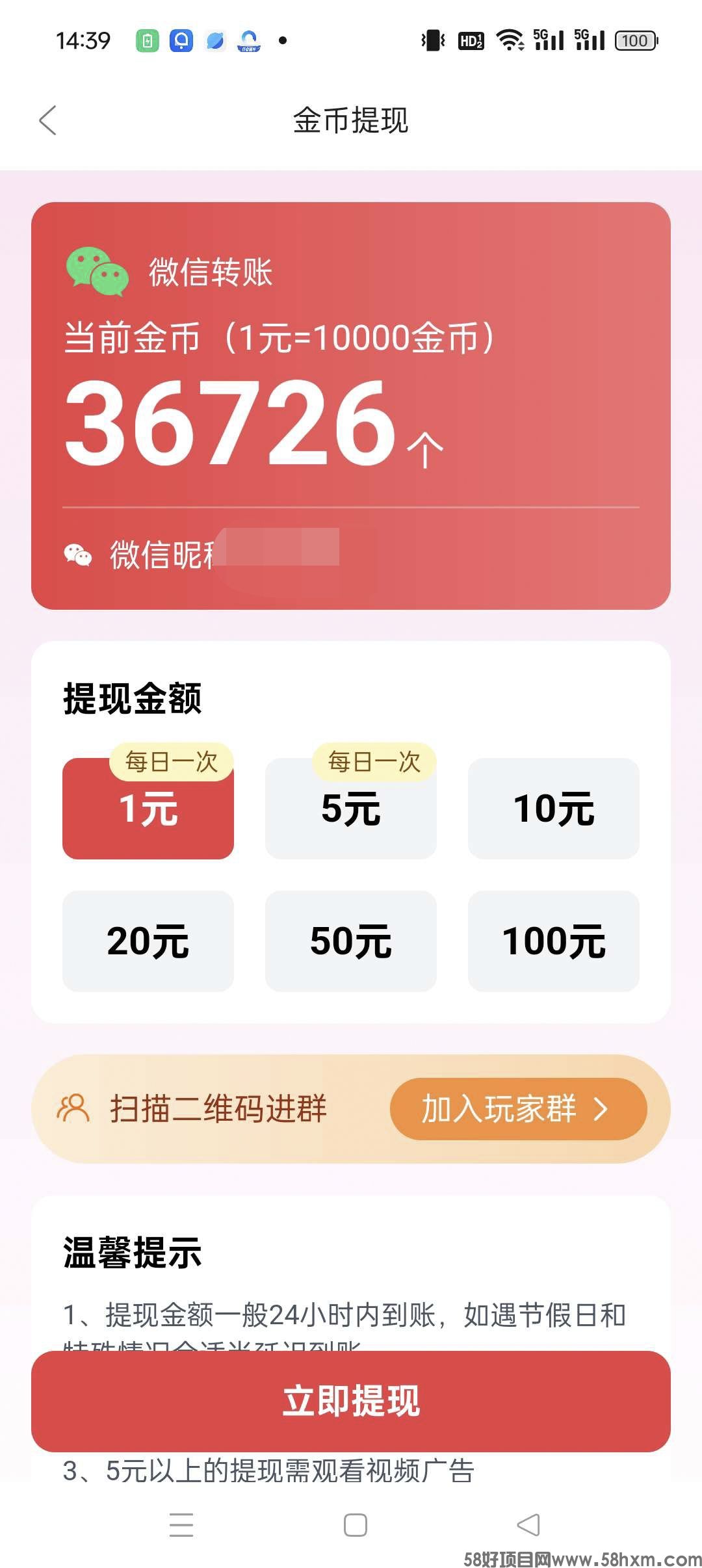Pick the 10元 withdrawal amount
Image resolution: width=702 pixels, height=1568 pixels.
pyautogui.click(x=554, y=809)
